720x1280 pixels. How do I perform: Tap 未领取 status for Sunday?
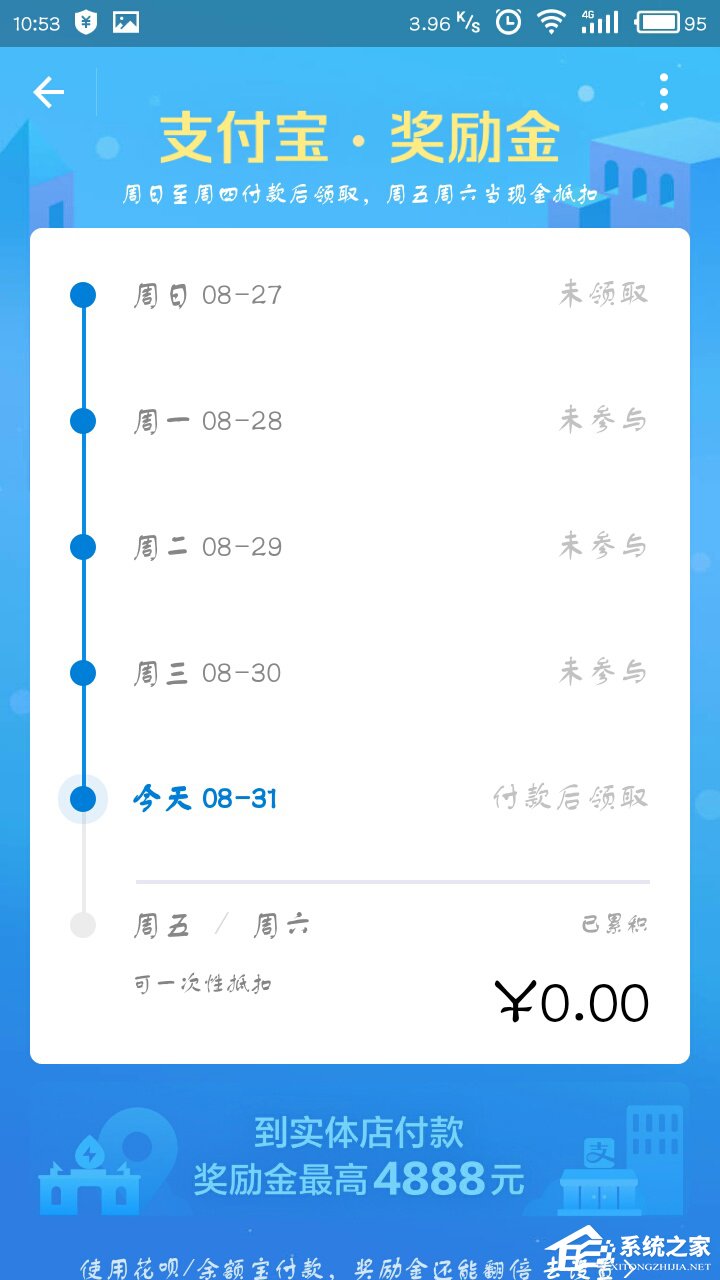click(x=603, y=292)
